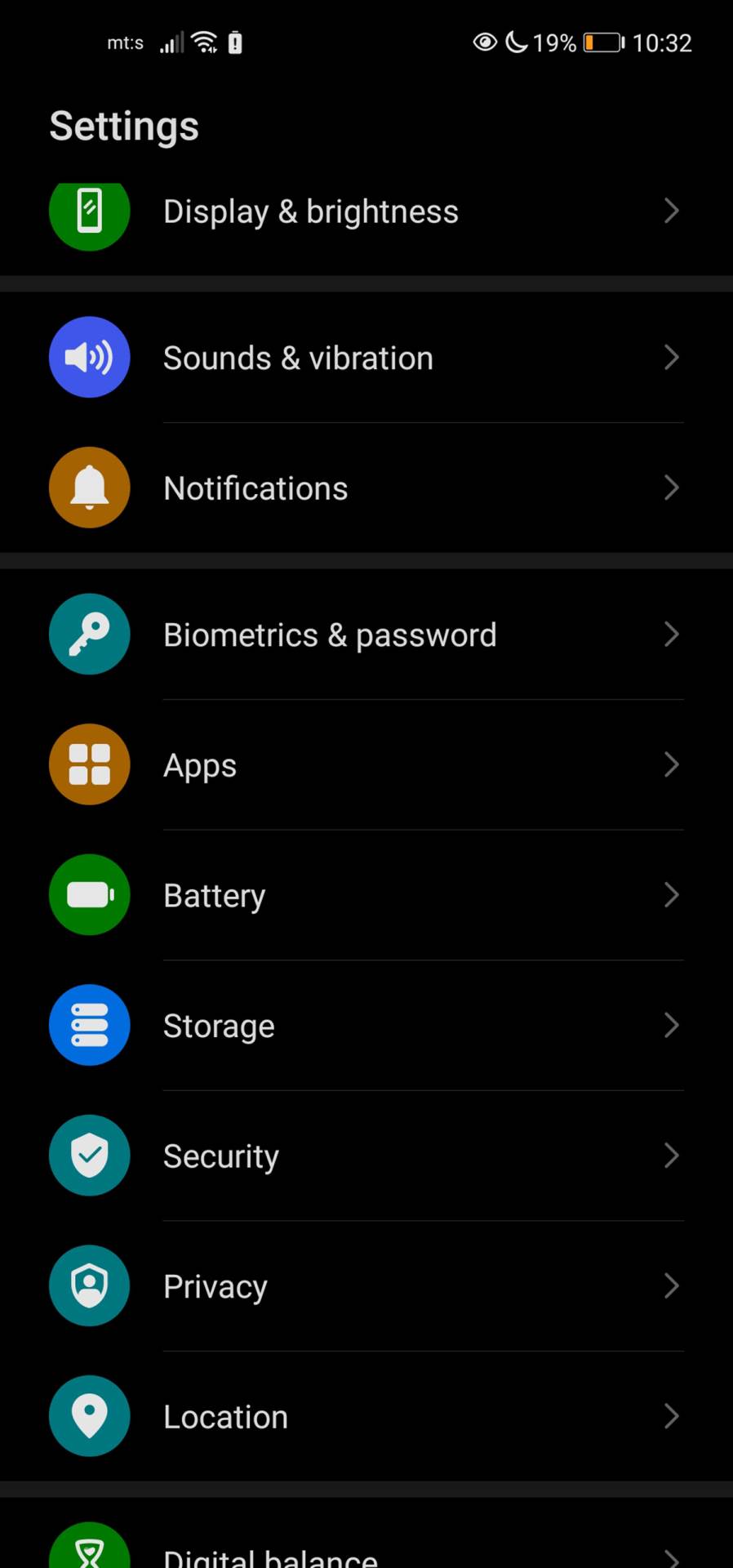Viewport: 733px width, 1568px height.
Task: Tap the Wi-Fi status bar indicator
Action: (x=201, y=42)
